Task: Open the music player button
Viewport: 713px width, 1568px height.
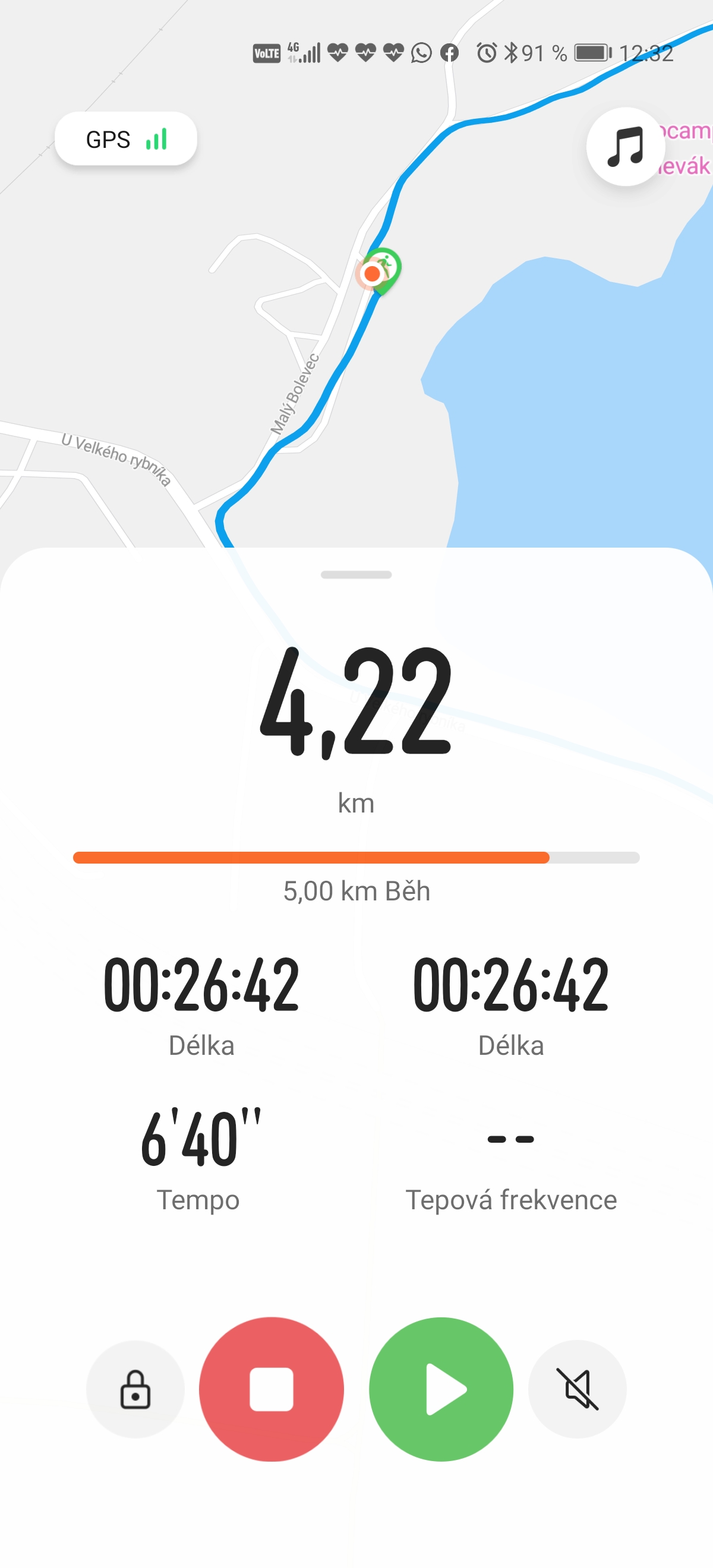Action: (x=625, y=147)
